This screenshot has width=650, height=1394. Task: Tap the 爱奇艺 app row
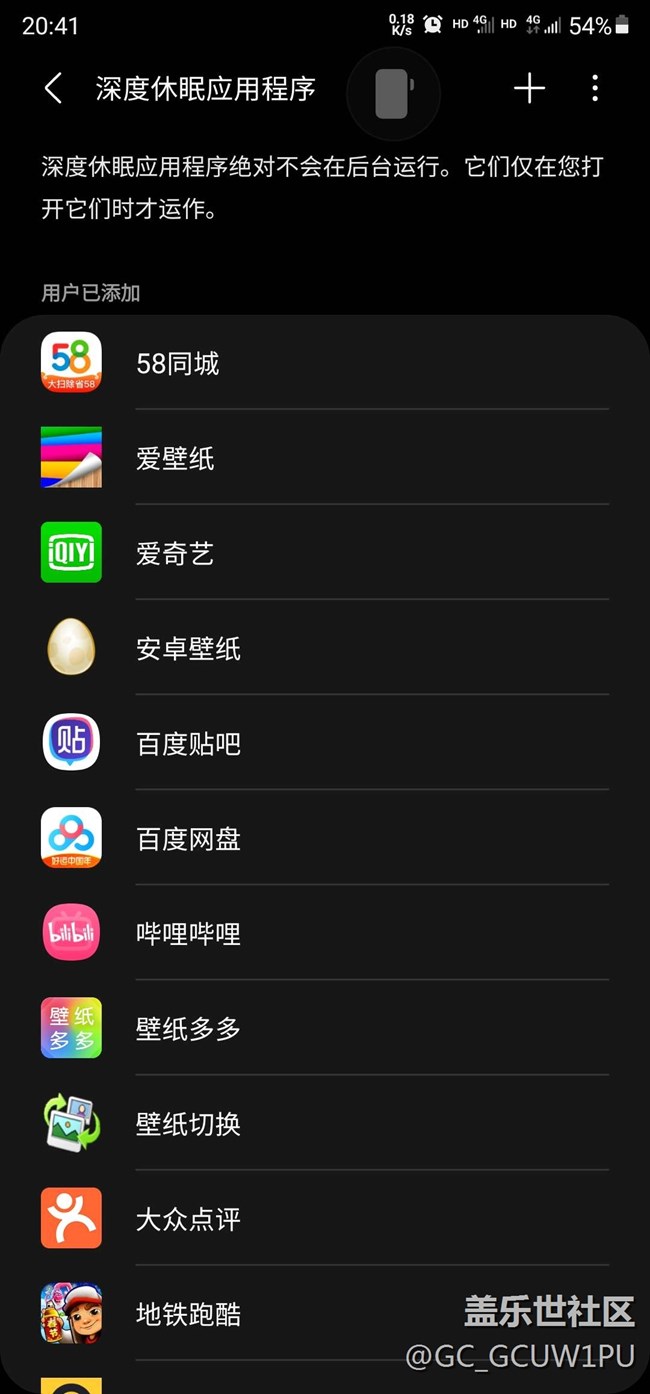(324, 553)
